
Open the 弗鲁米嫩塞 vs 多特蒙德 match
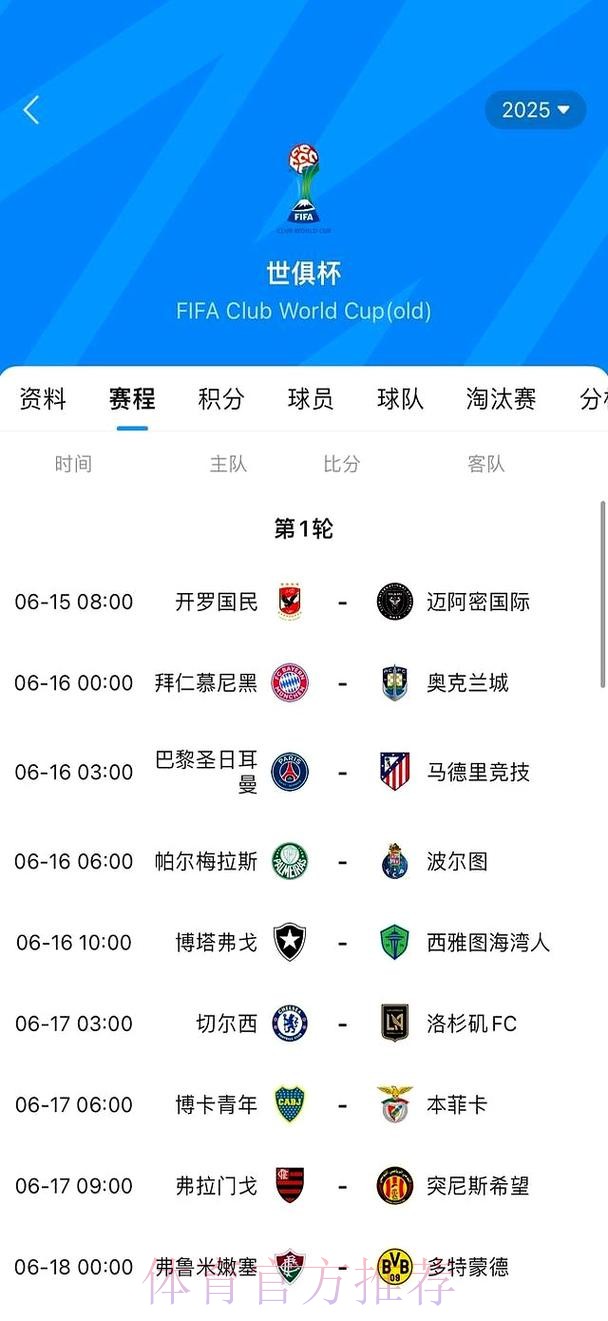[x=342, y=1266]
